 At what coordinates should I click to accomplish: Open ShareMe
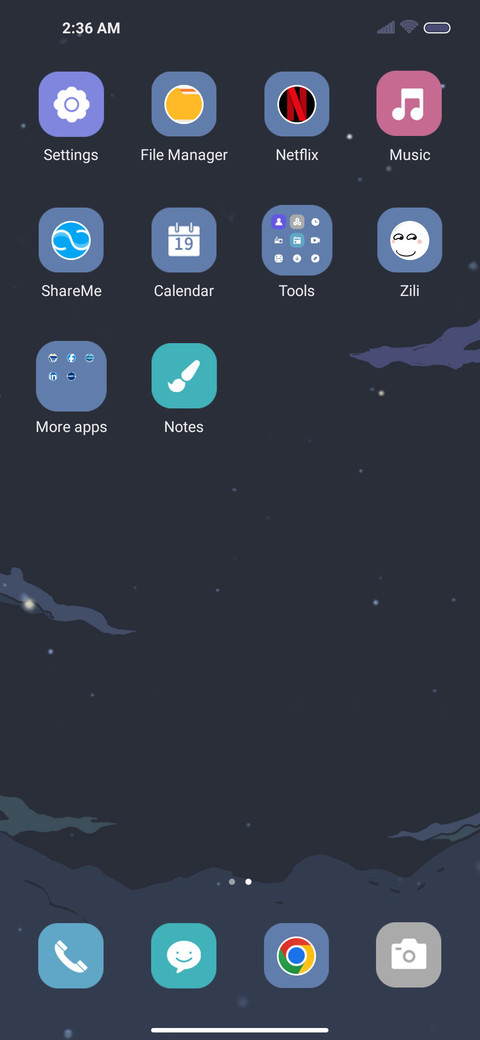click(x=71, y=240)
